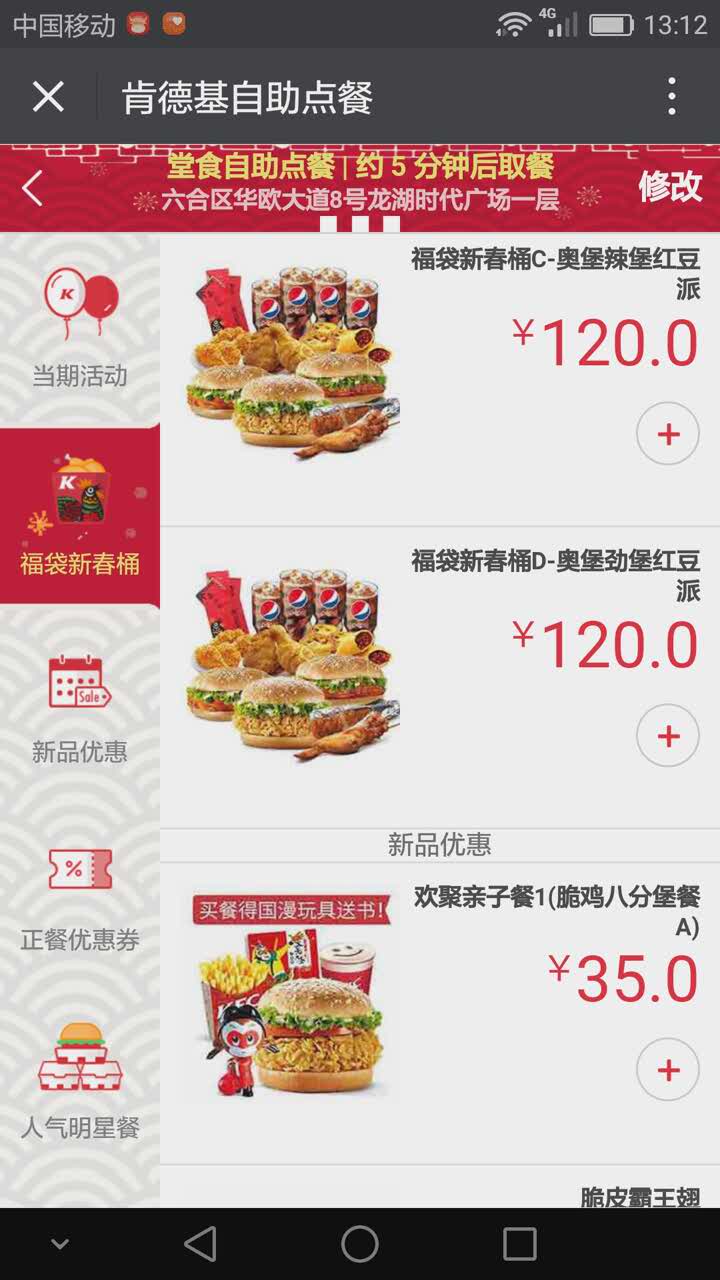This screenshot has height=1280, width=720.
Task: Switch to the 新品优惠 category
Action: coord(80,703)
